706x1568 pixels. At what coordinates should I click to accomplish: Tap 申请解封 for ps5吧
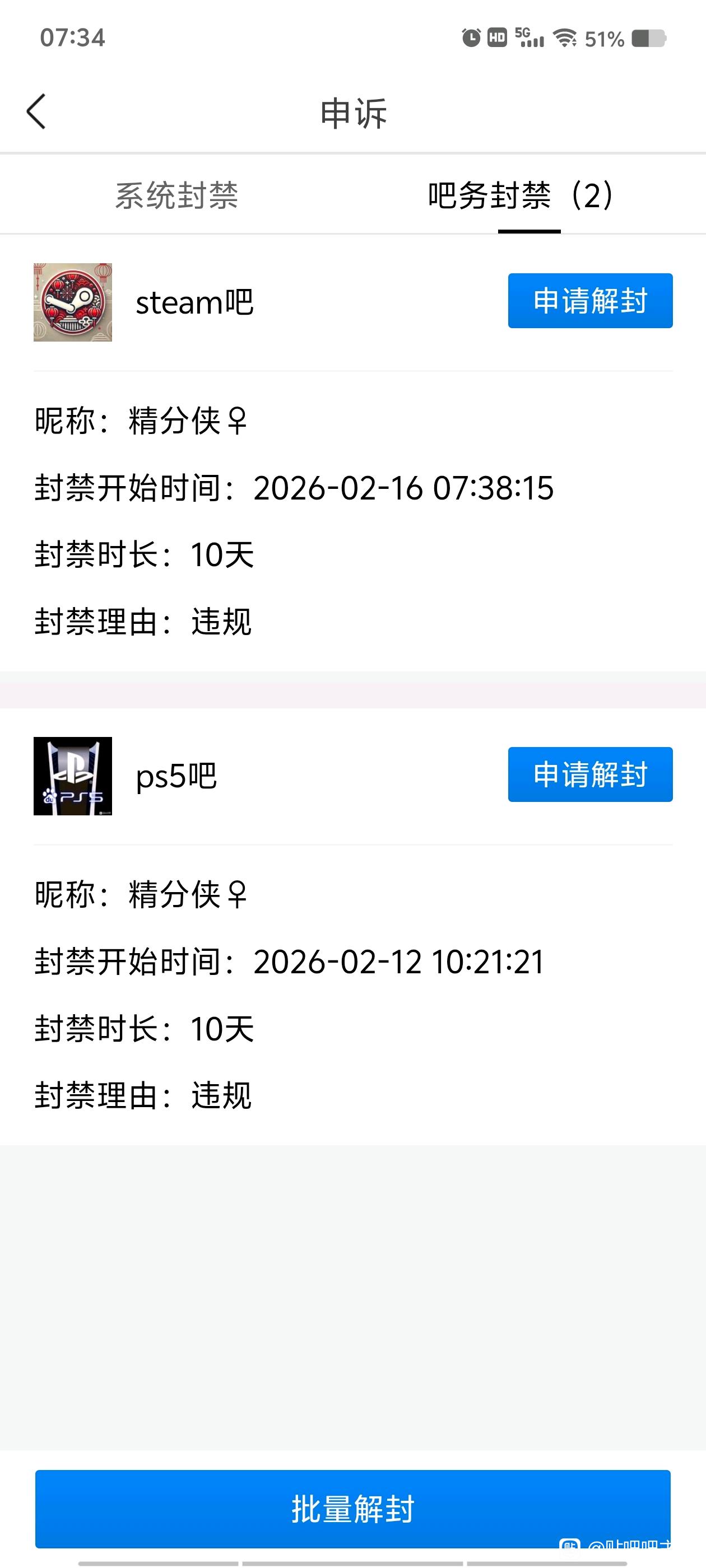point(589,774)
